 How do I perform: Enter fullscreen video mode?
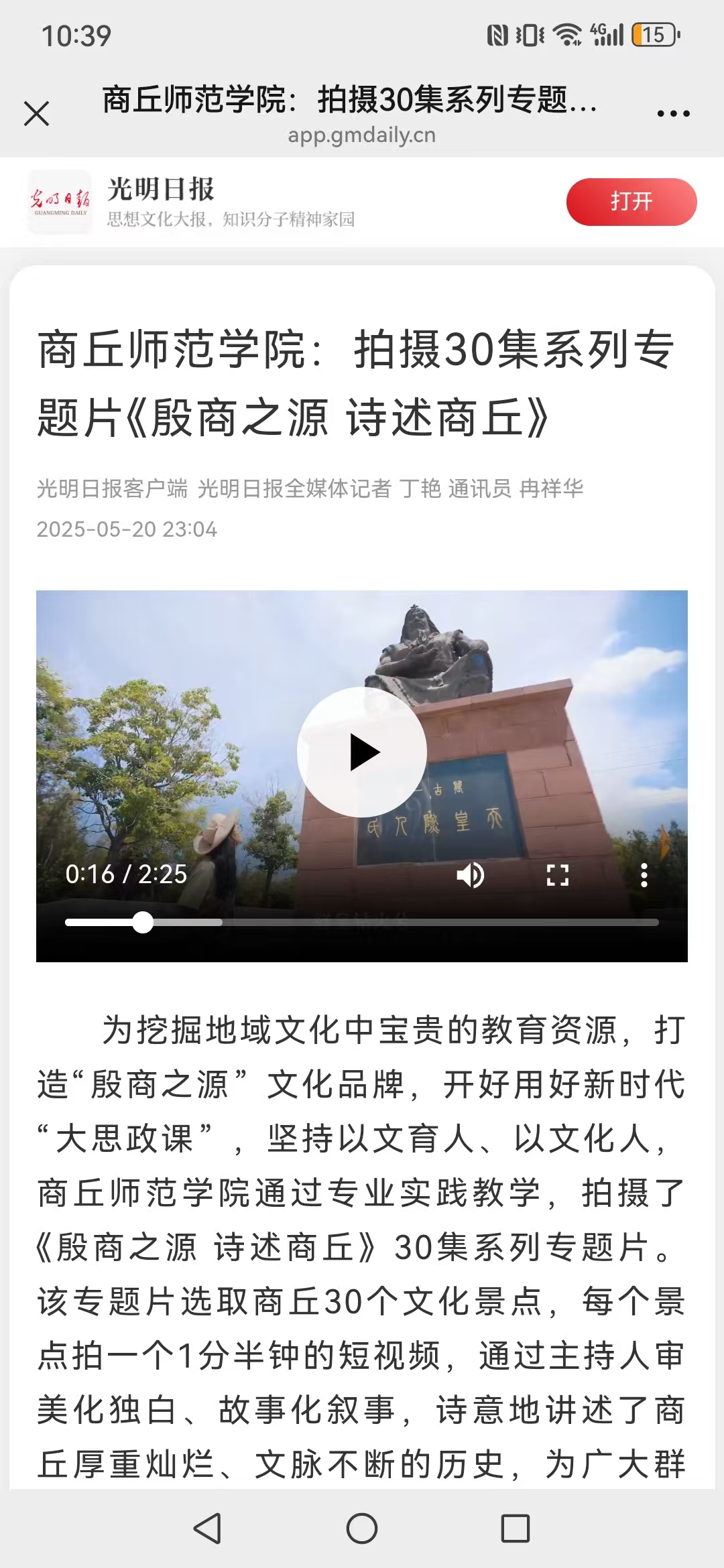click(x=557, y=875)
